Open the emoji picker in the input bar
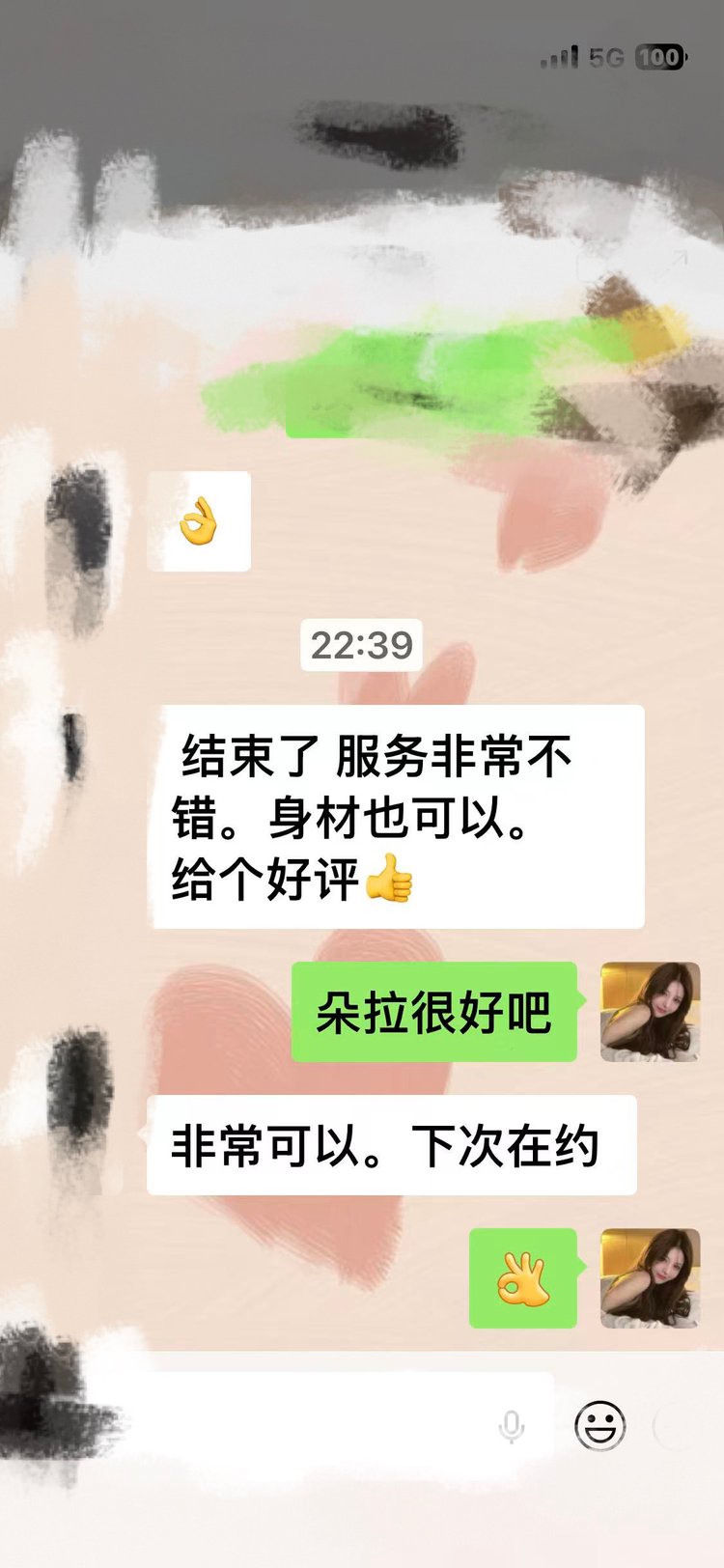This screenshot has width=724, height=1568. pyautogui.click(x=599, y=1425)
